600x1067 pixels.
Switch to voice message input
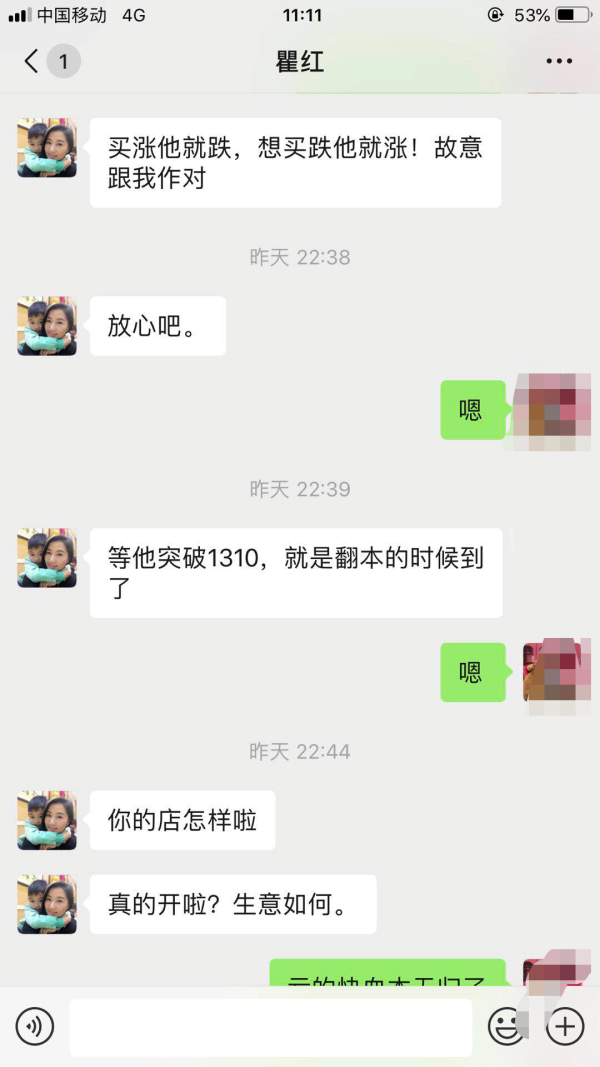click(x=35, y=1026)
